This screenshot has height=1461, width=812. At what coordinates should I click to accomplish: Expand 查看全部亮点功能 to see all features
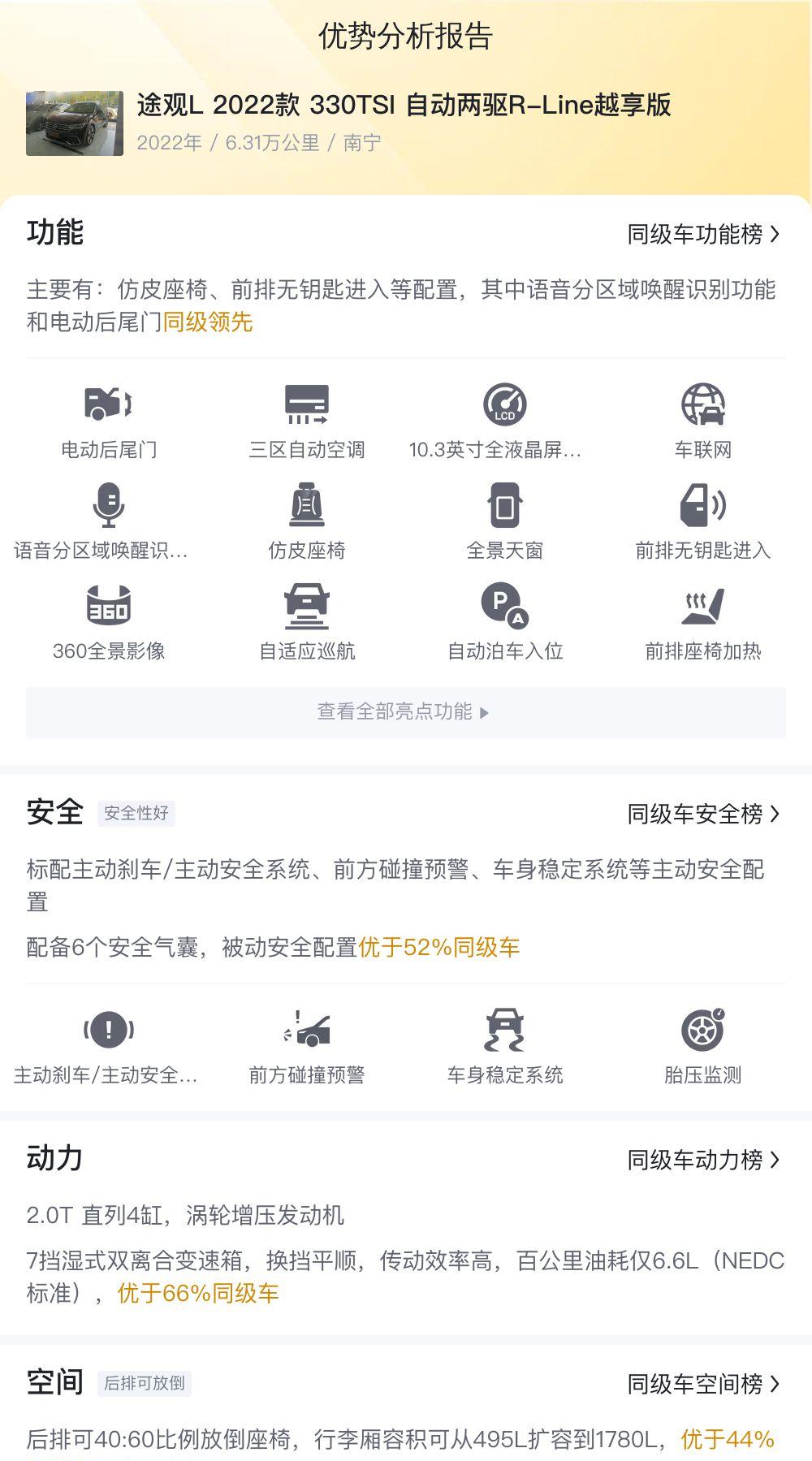point(406,712)
